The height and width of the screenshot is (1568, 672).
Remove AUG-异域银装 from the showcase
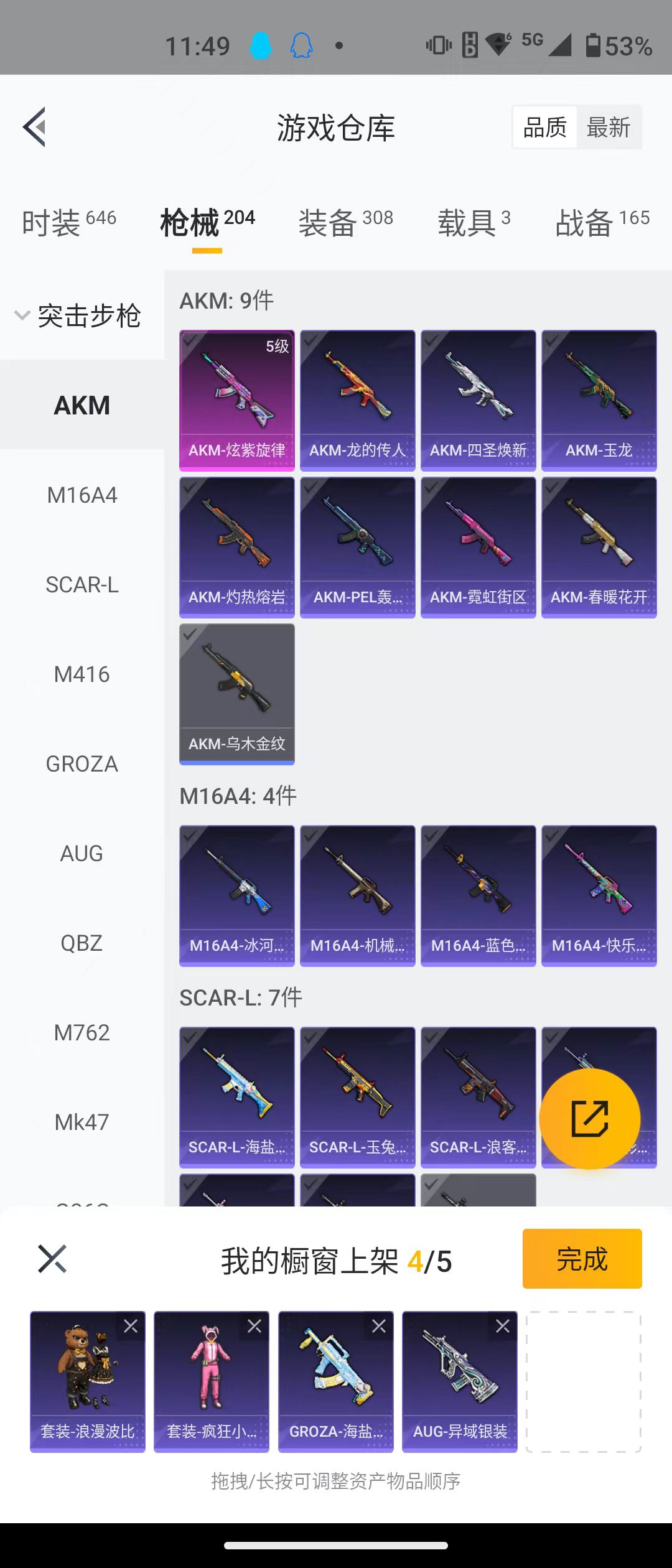pyautogui.click(x=503, y=1326)
